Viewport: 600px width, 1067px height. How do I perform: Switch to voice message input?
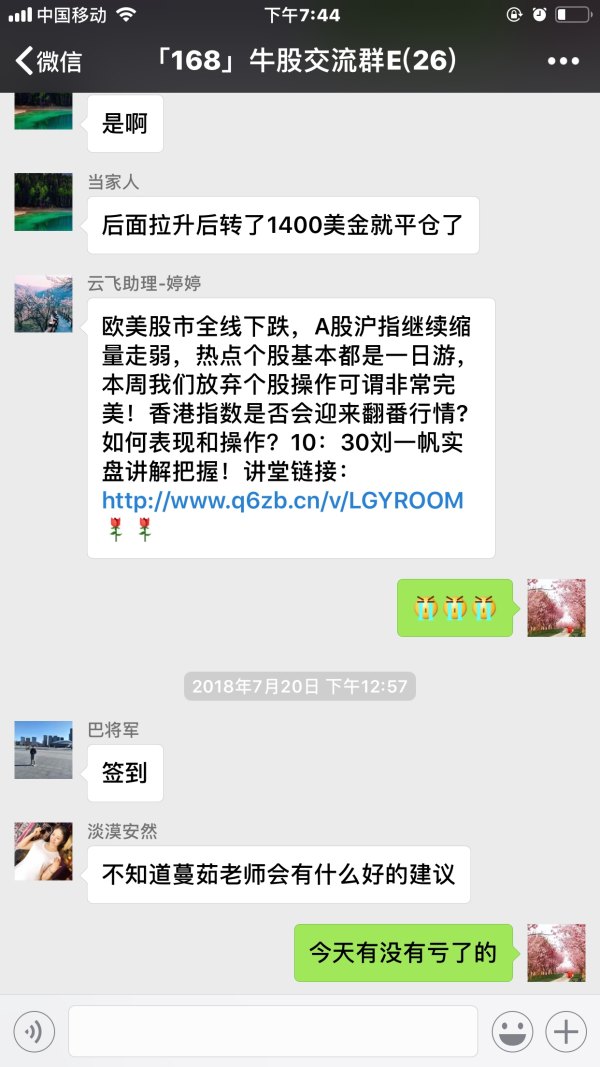point(34,1031)
